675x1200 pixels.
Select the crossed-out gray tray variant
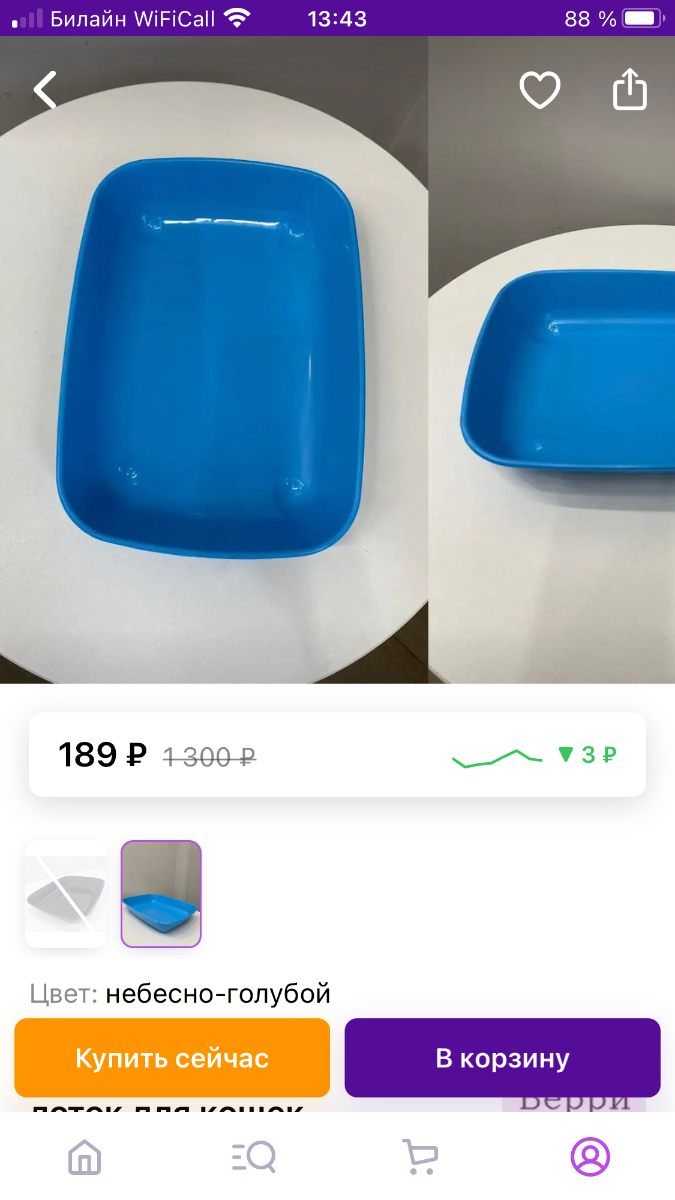(x=66, y=893)
